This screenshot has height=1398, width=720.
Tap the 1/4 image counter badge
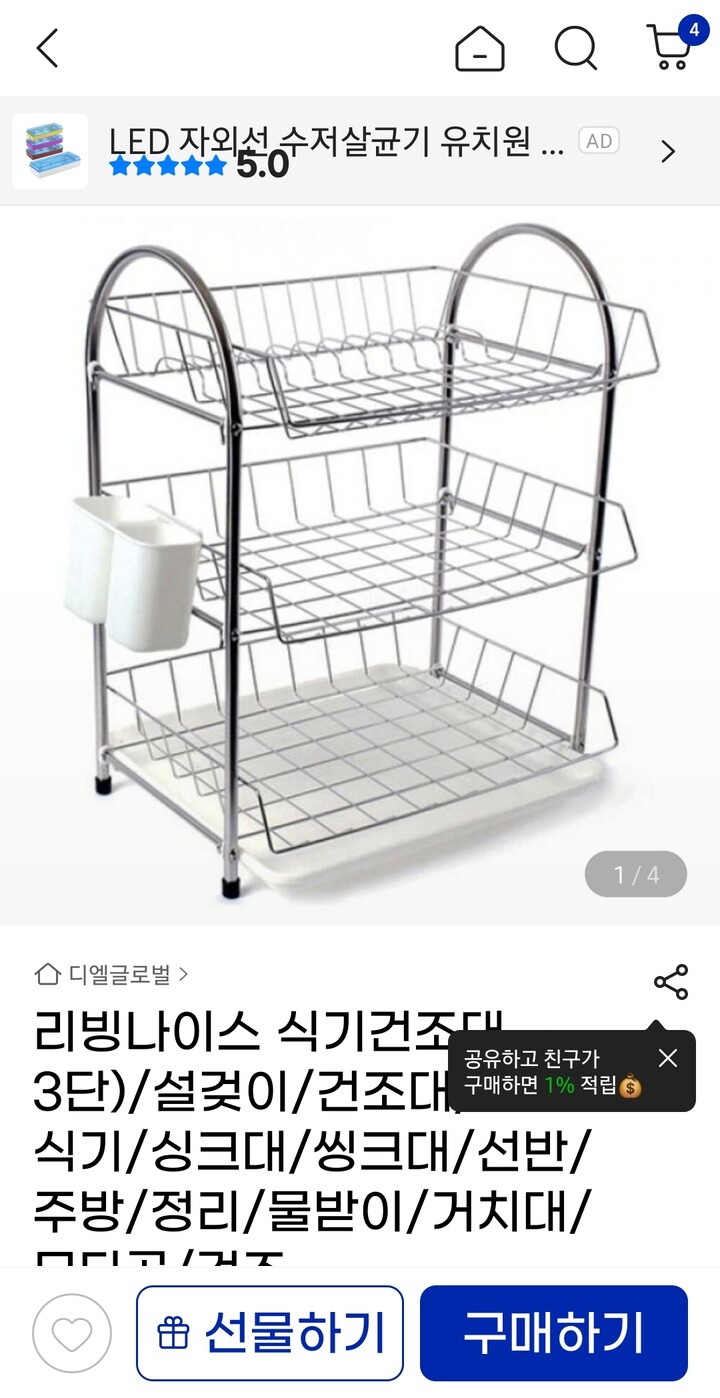pyautogui.click(x=637, y=874)
